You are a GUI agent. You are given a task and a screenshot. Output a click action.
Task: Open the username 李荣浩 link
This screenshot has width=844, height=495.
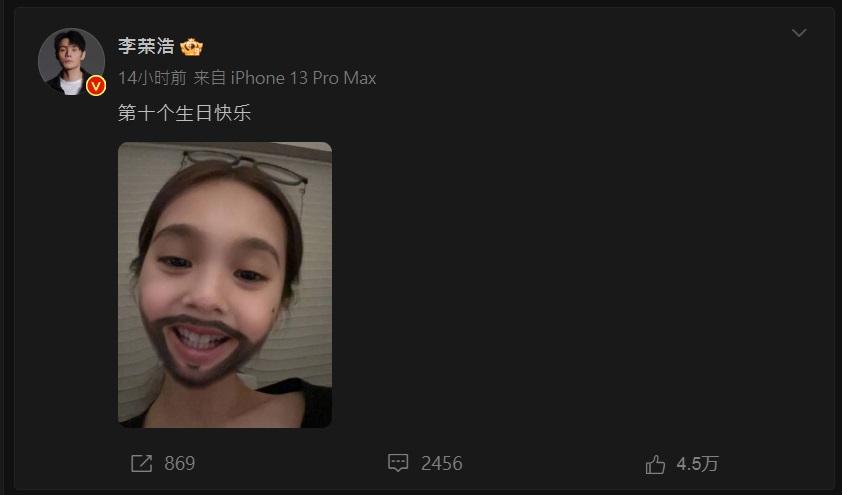tap(146, 47)
